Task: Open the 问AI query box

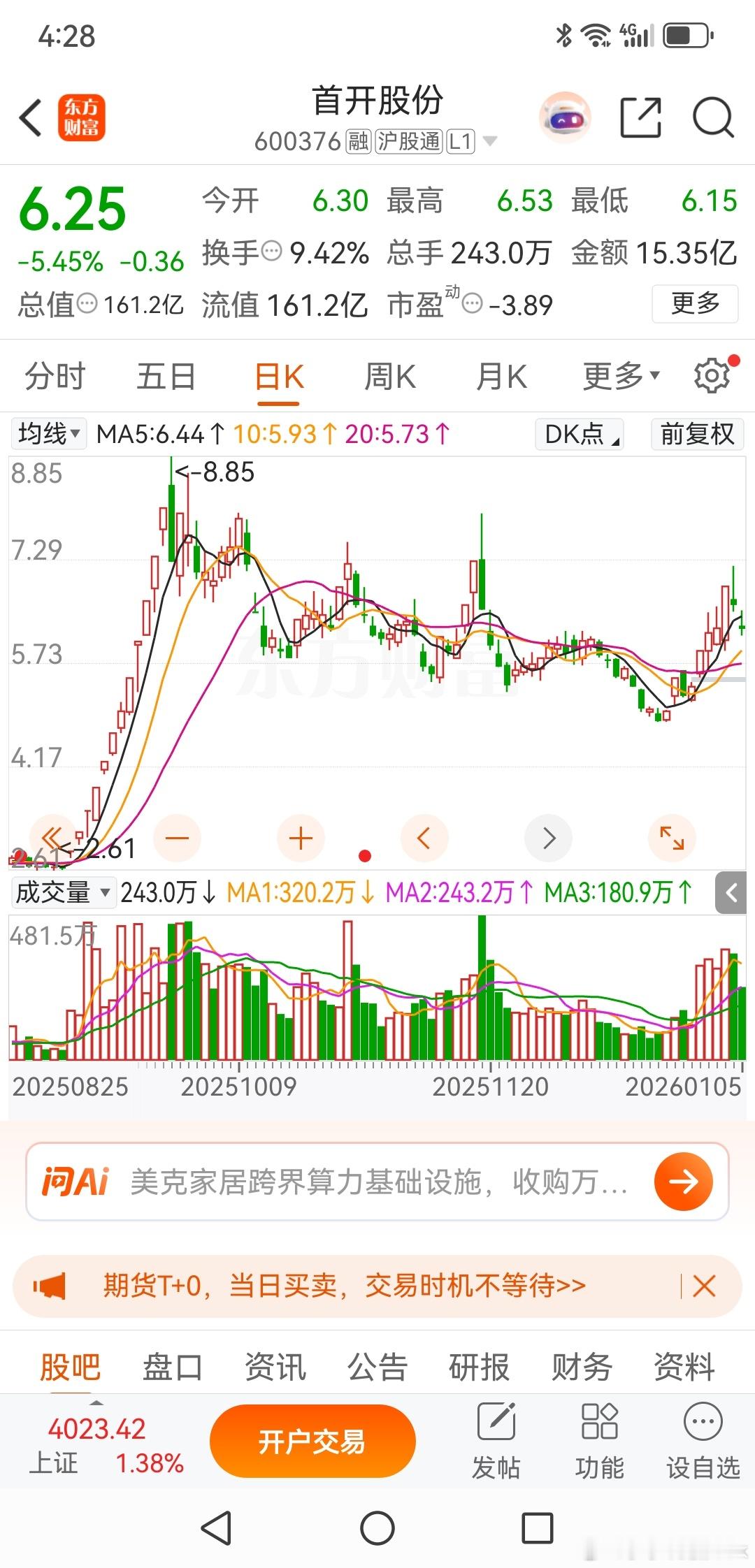Action: pos(377,1182)
